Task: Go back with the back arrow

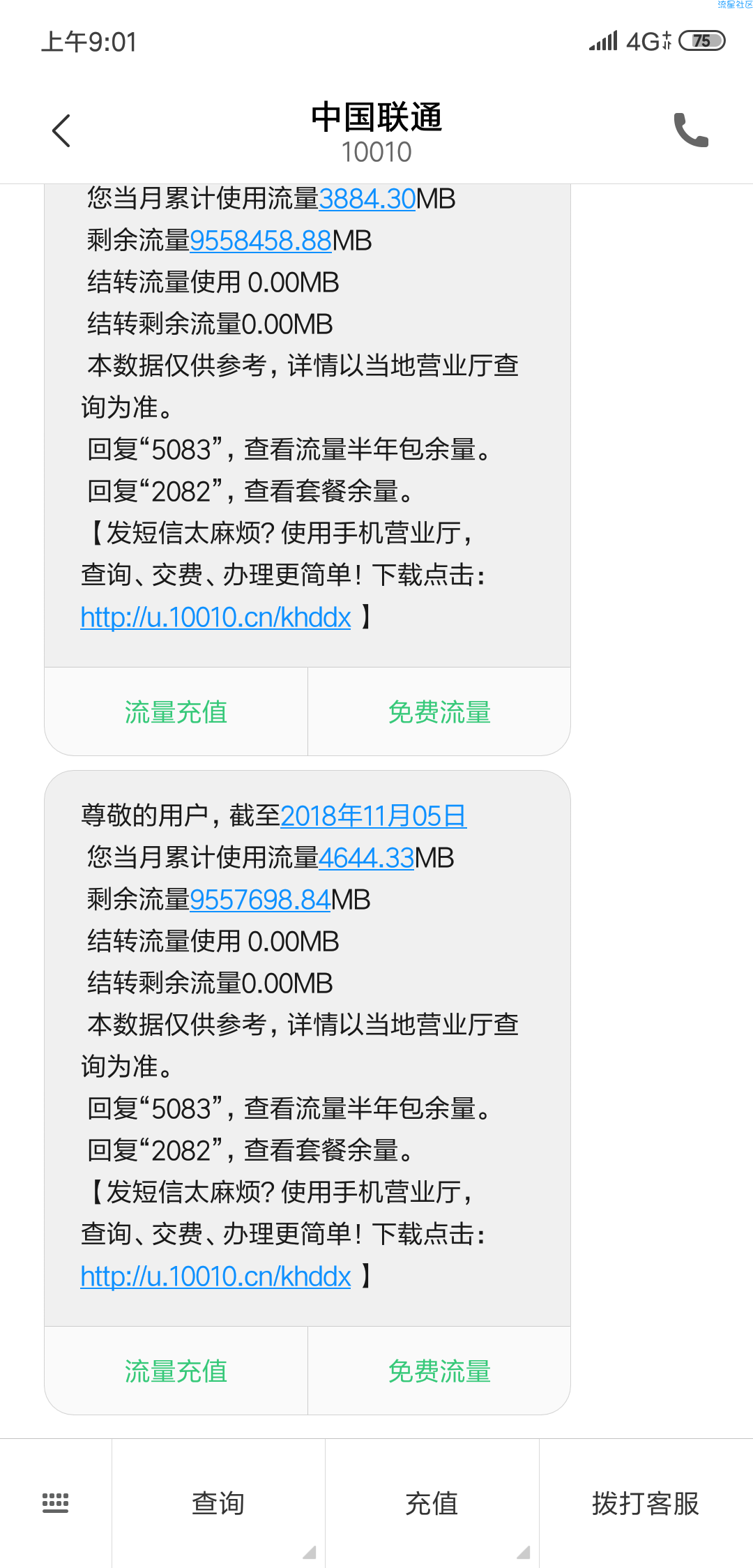Action: coord(61,130)
